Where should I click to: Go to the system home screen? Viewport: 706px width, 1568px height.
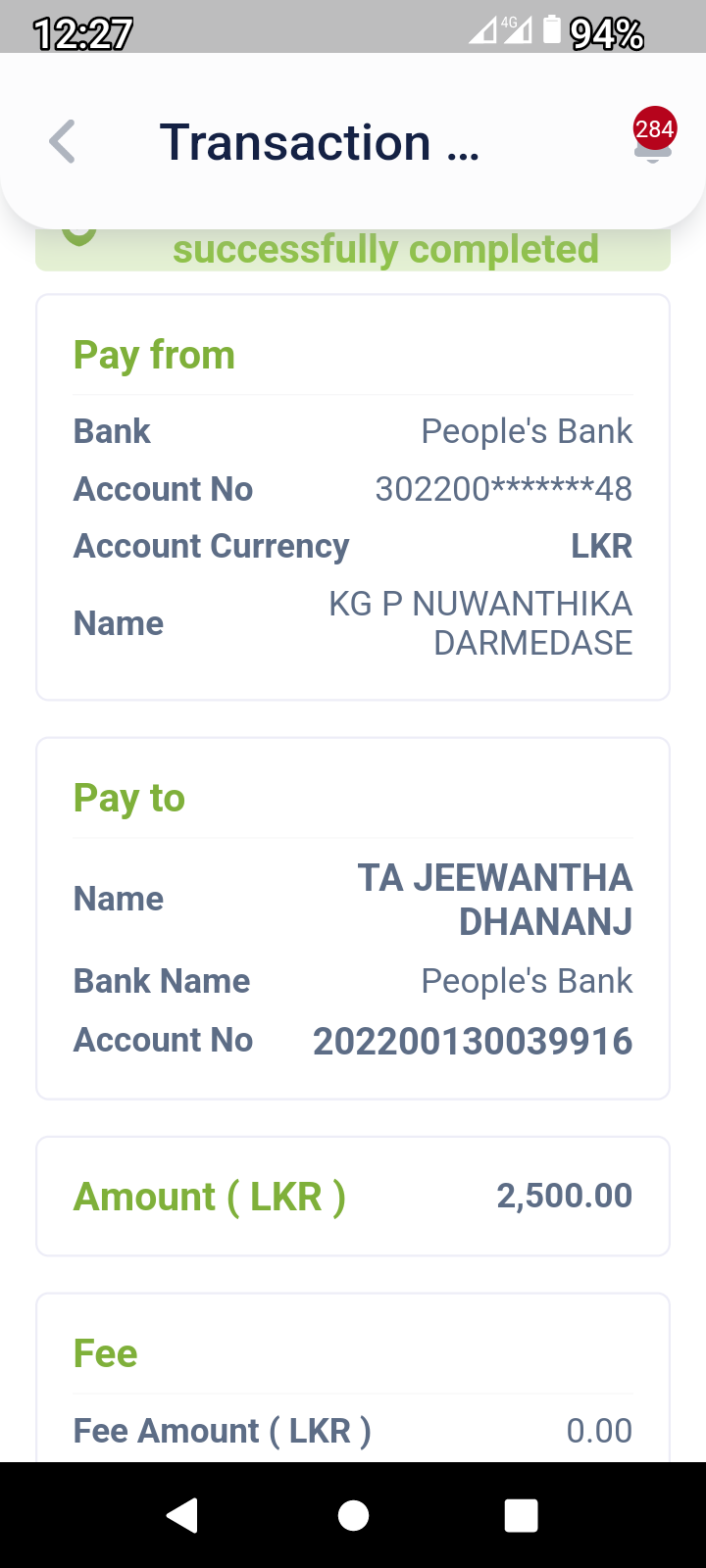coord(353,1515)
